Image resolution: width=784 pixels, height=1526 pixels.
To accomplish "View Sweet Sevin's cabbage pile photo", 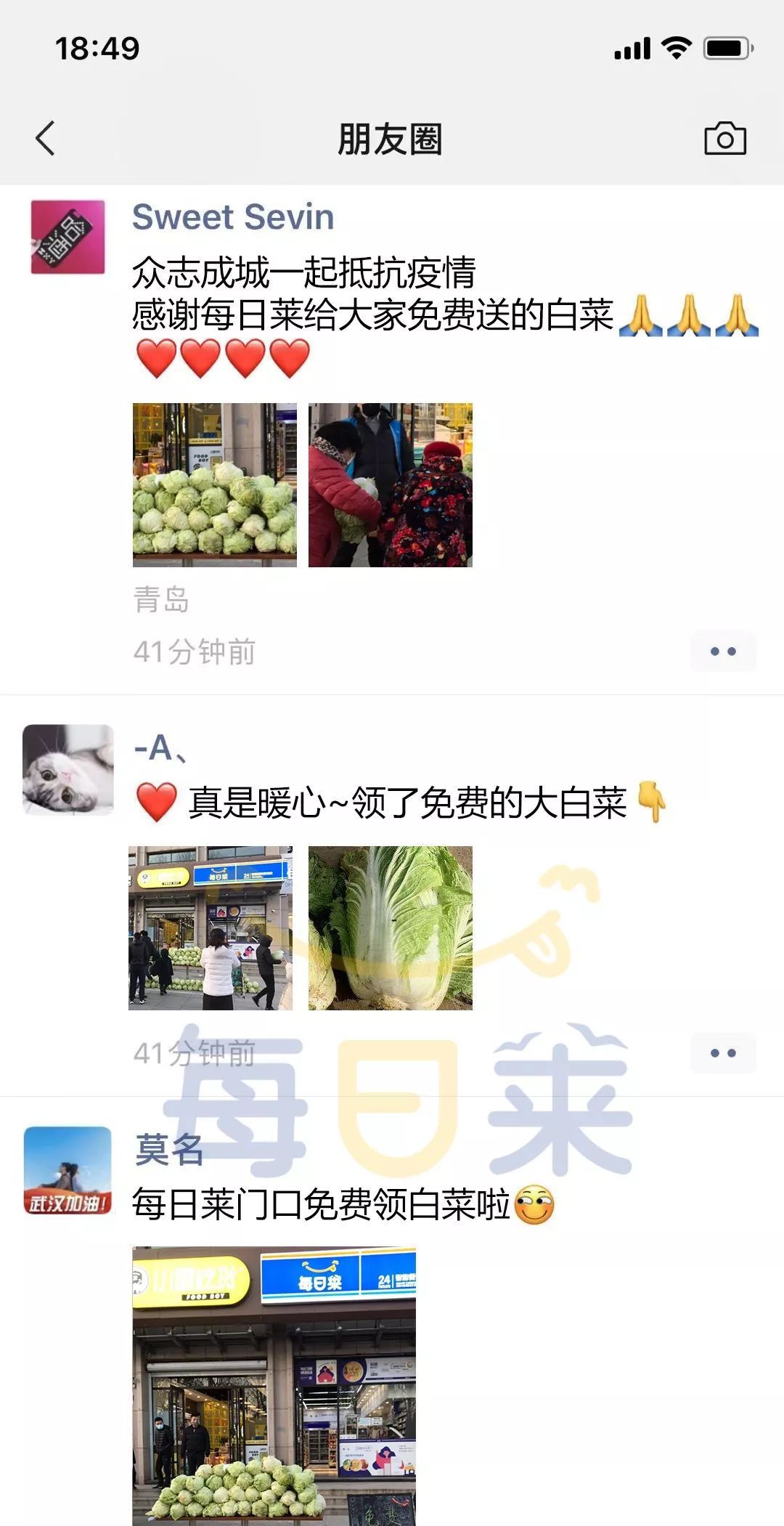I will point(215,485).
